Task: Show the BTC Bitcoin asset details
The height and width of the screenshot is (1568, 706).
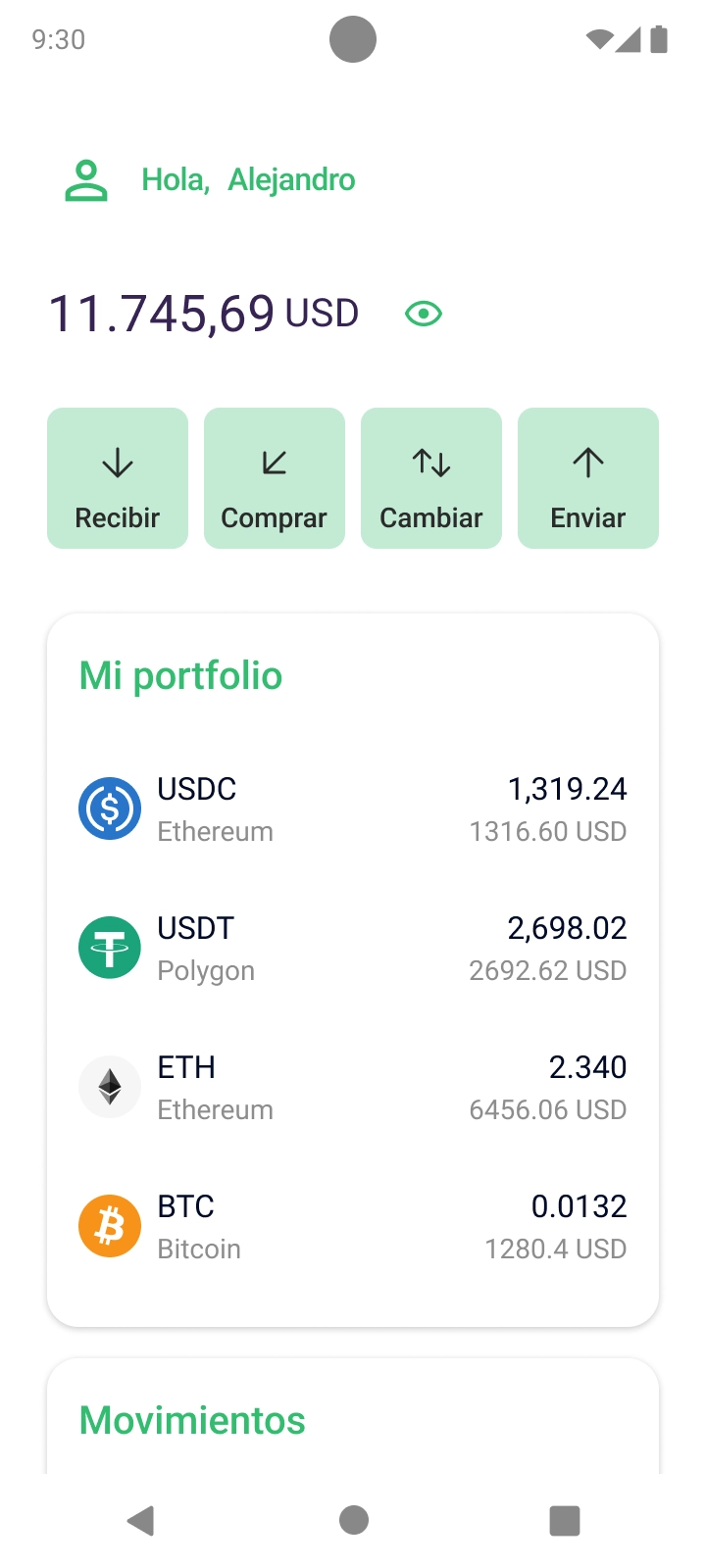Action: click(353, 1227)
